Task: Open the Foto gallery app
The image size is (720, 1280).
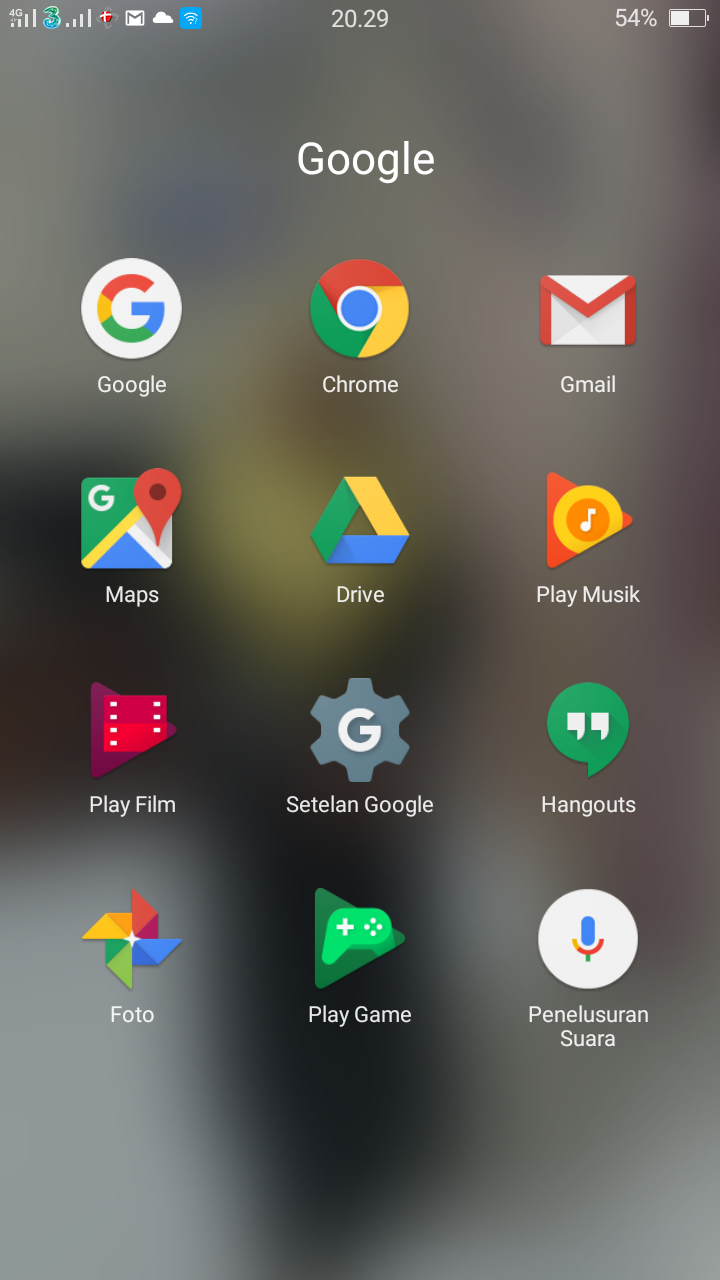Action: [x=131, y=938]
